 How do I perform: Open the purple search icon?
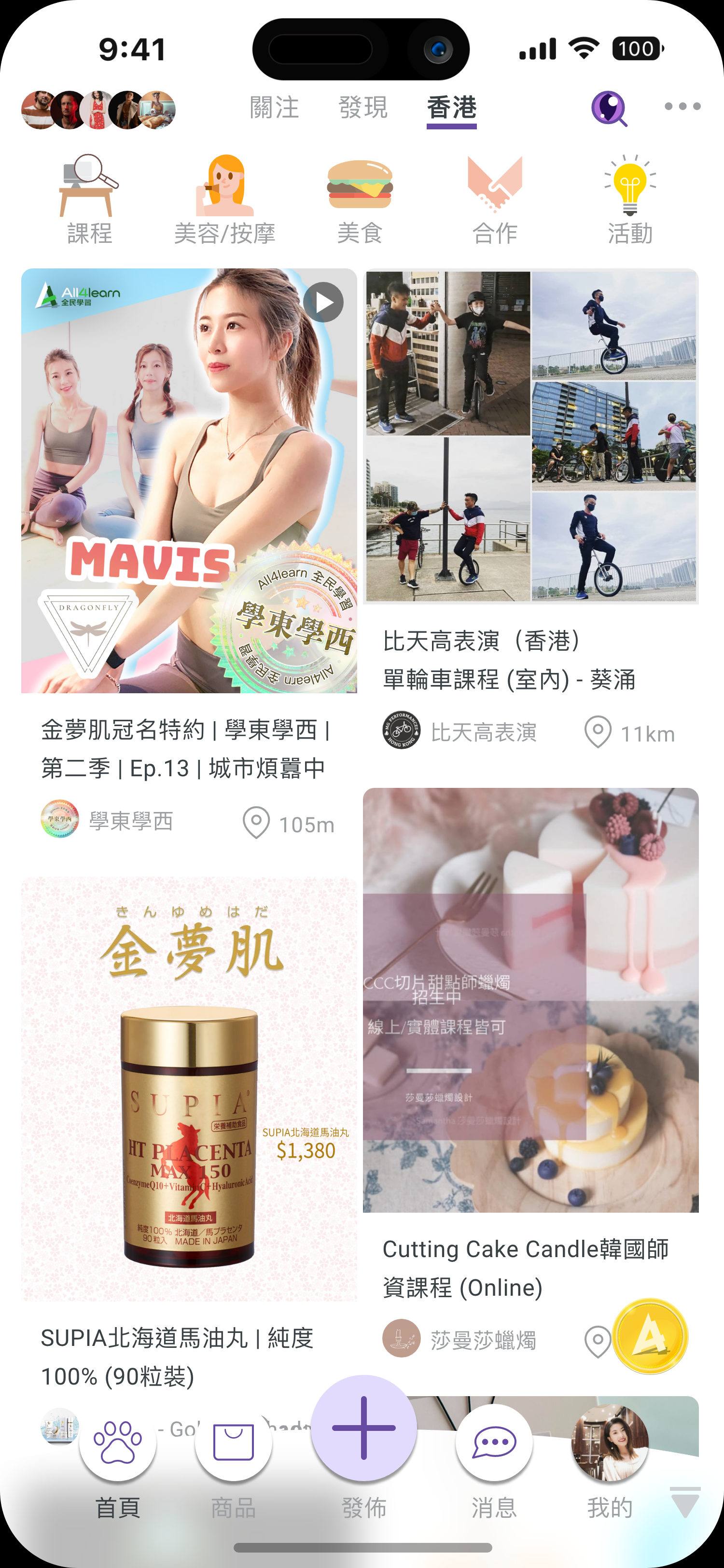coord(609,108)
